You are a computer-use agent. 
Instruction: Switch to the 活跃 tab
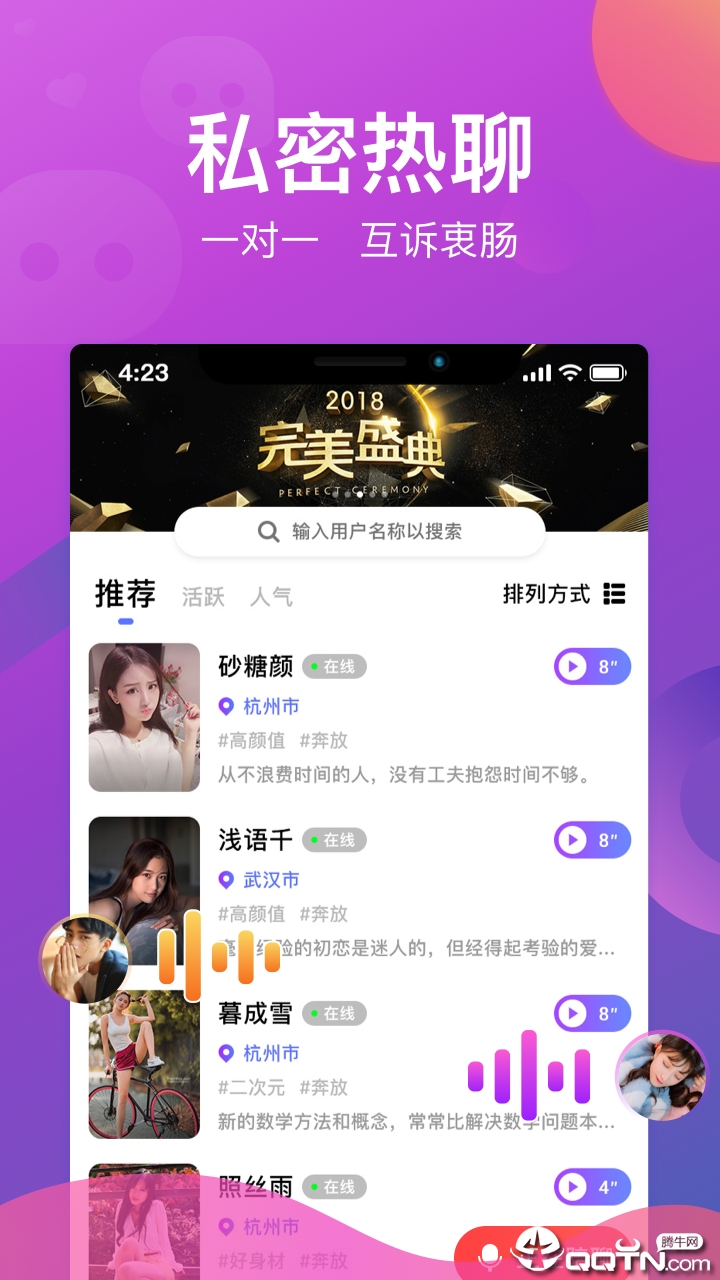coord(202,596)
